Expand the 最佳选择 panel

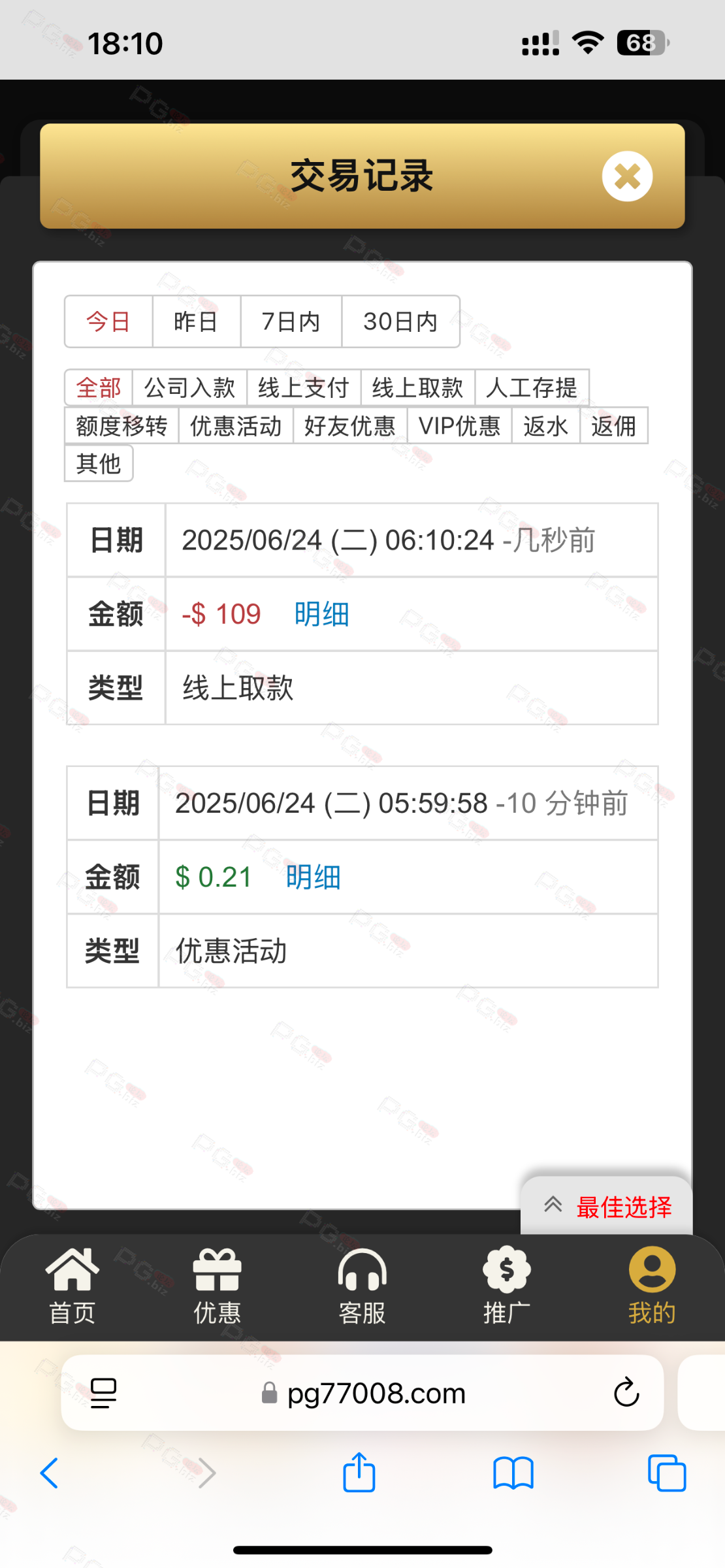tap(607, 1206)
